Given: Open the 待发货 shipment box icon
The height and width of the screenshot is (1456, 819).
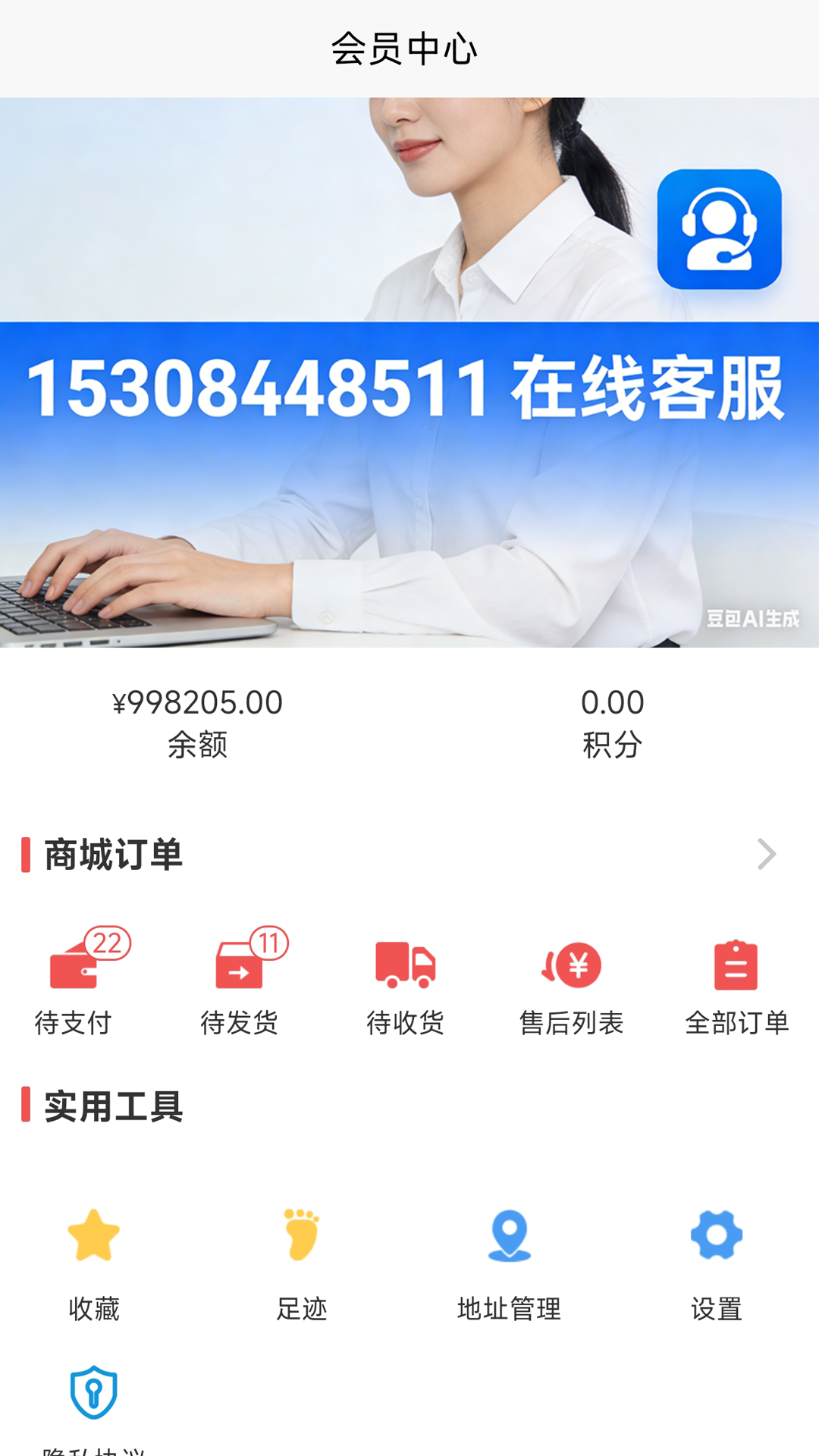Looking at the screenshot, I should 240,971.
